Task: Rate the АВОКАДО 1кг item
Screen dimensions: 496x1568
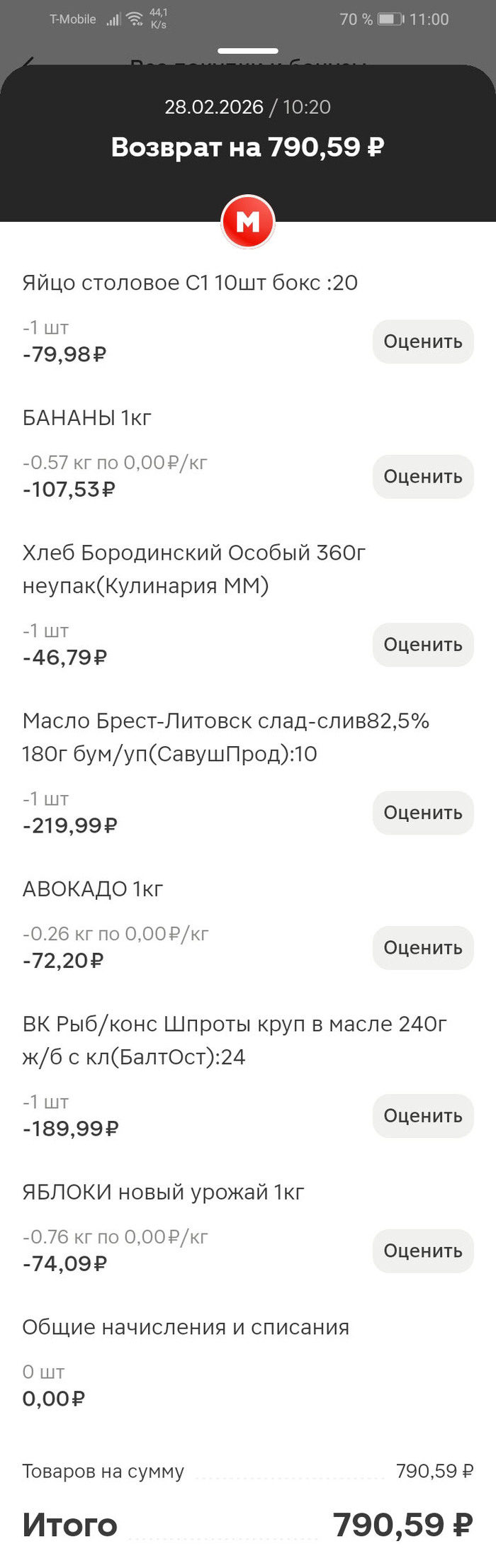Action: click(x=423, y=947)
